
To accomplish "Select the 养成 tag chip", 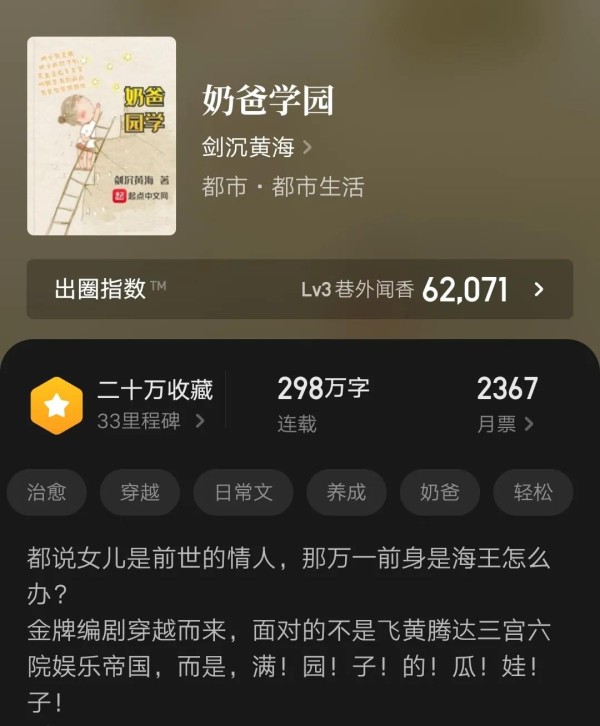I will pos(346,492).
